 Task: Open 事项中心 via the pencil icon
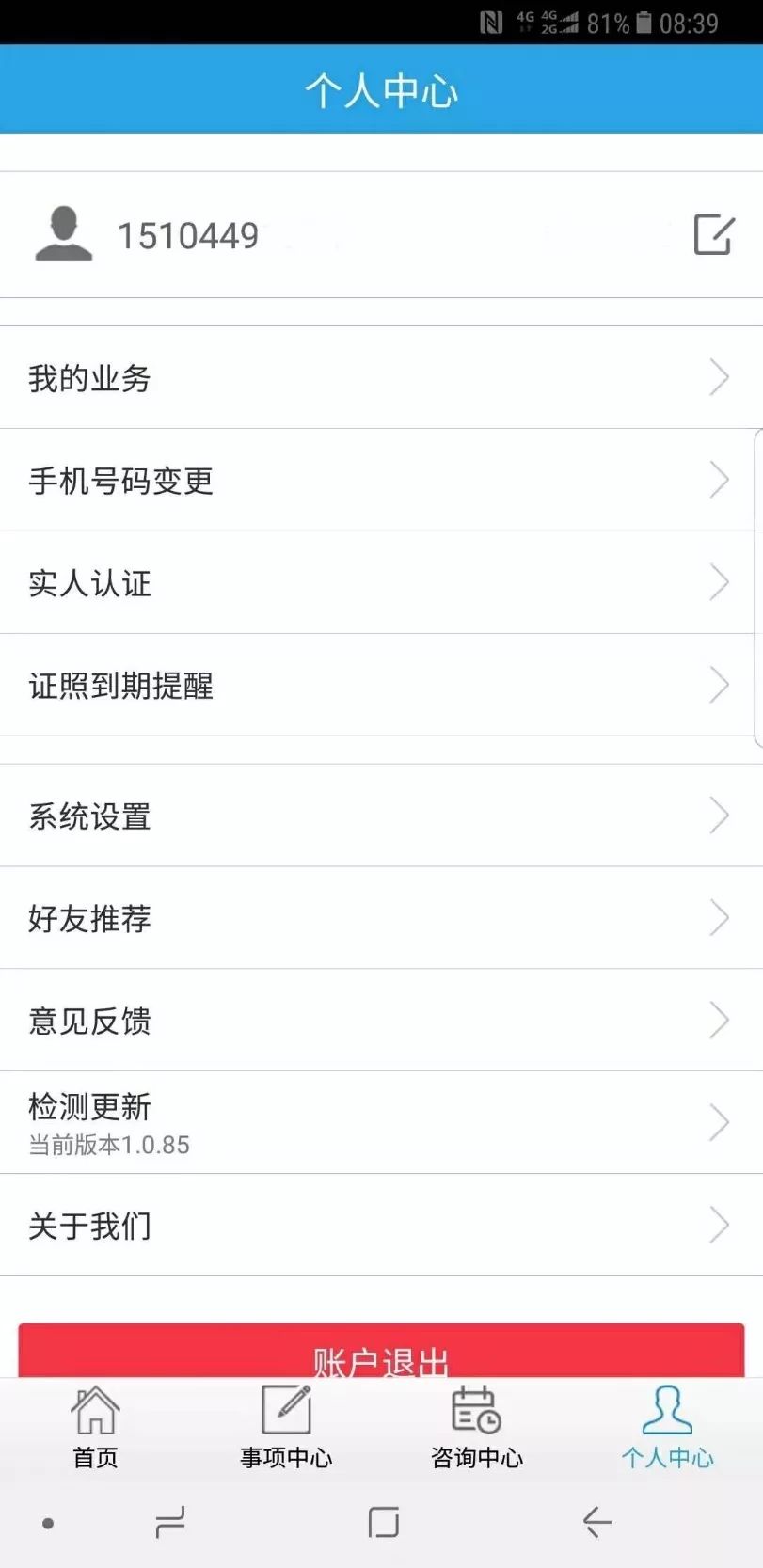286,1409
